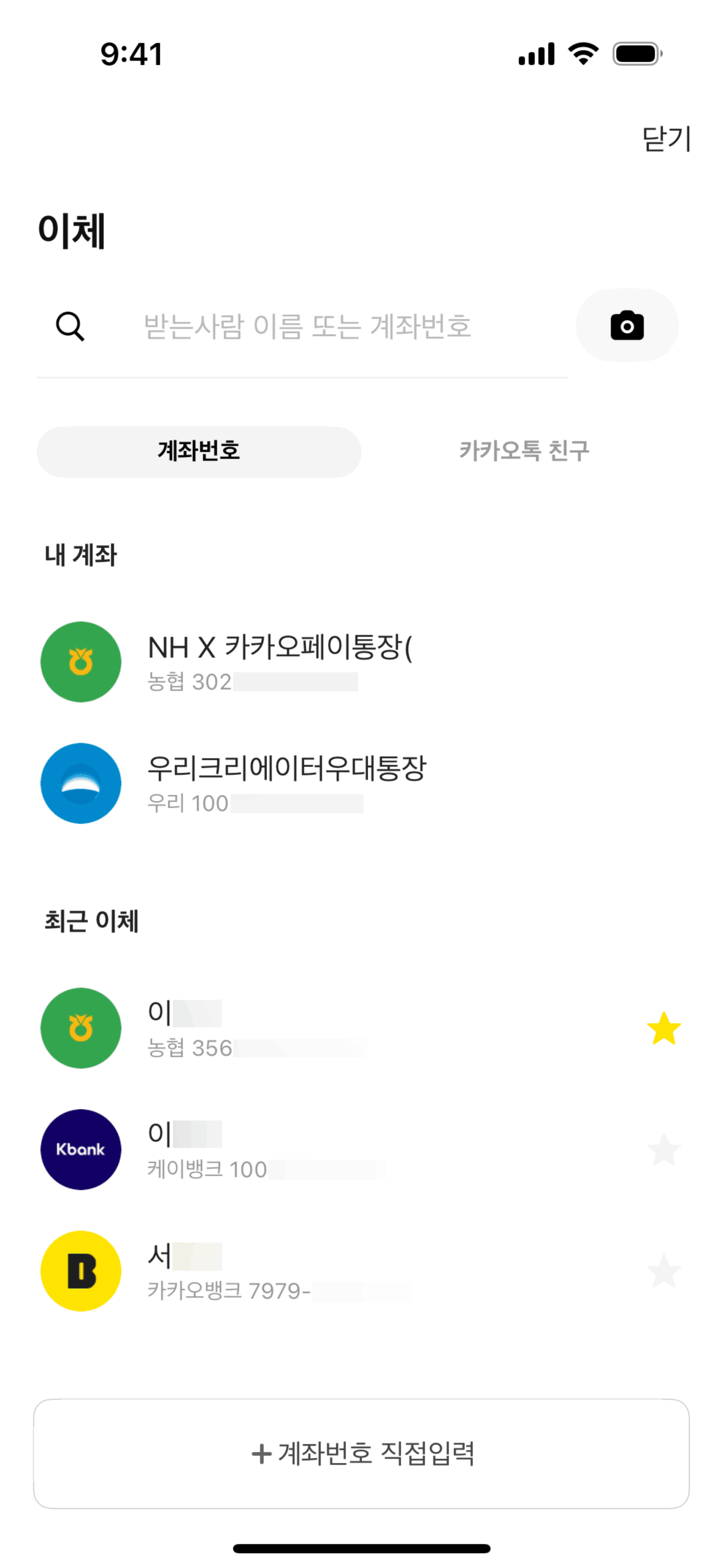Switch to the 카카오톡 친구 tab
Screen dimensions: 723x1568
coord(524,452)
